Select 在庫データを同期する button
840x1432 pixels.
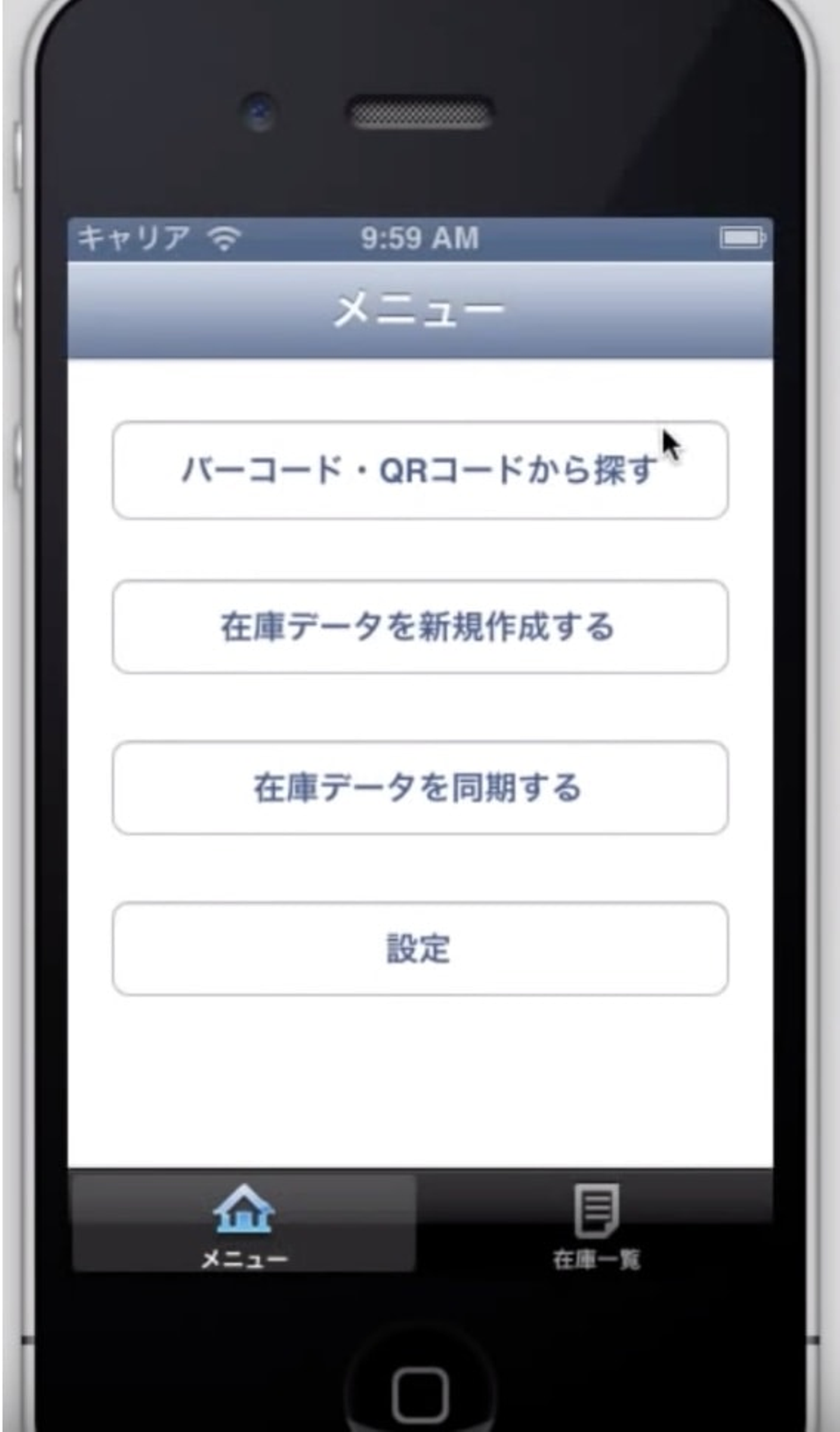pos(419,788)
